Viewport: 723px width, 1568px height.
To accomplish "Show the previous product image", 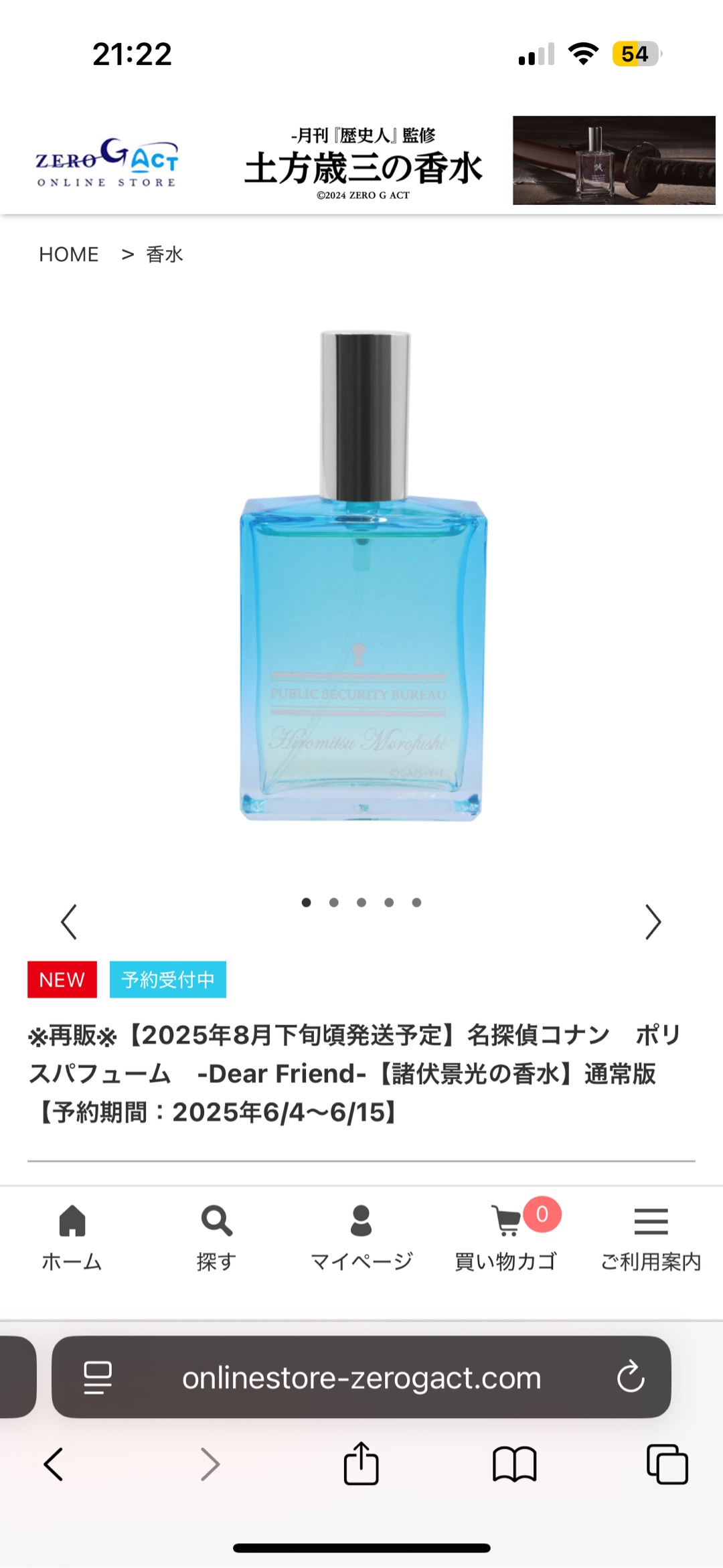I will point(69,922).
